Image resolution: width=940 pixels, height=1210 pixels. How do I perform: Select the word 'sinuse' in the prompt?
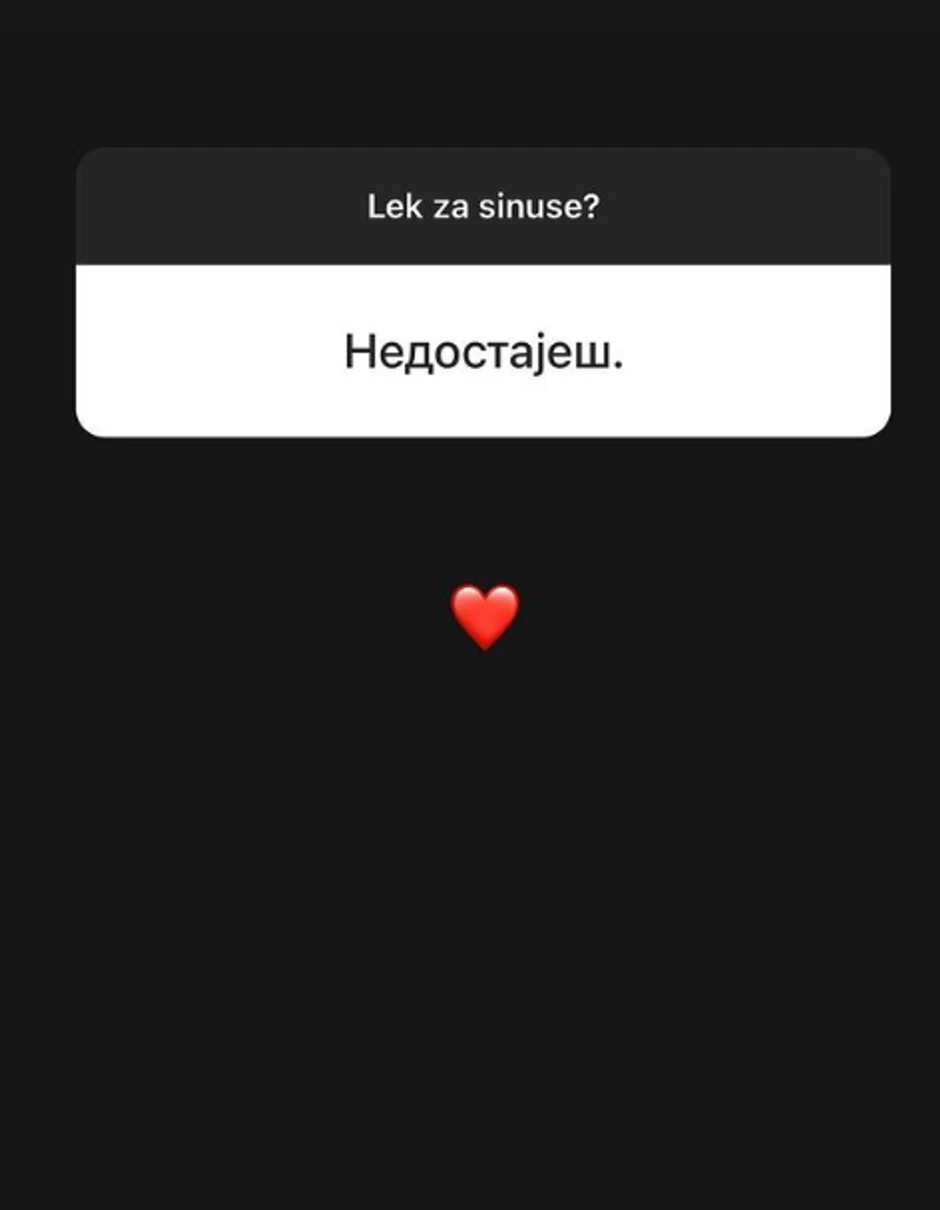pyautogui.click(x=530, y=207)
